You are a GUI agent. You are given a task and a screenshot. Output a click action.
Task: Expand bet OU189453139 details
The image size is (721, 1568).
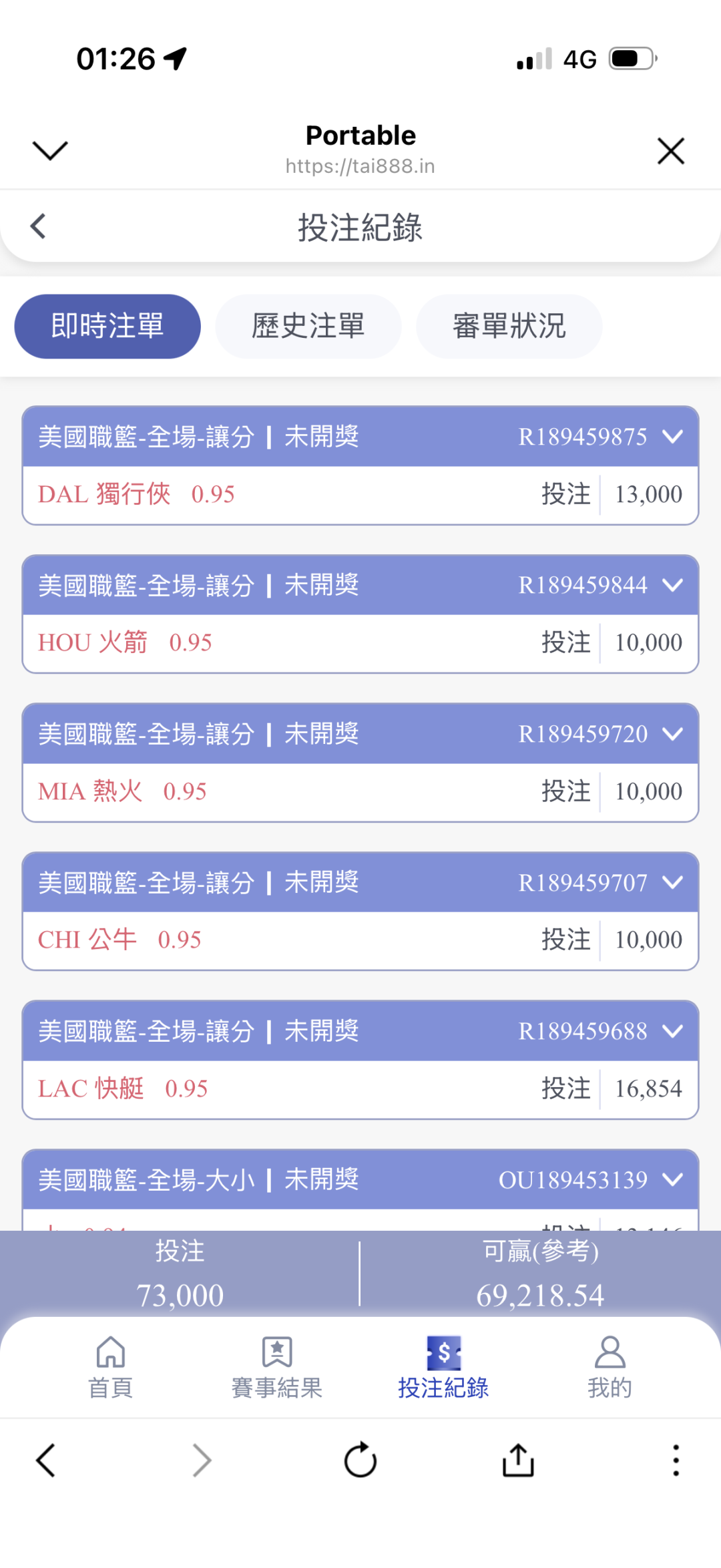tap(672, 1180)
